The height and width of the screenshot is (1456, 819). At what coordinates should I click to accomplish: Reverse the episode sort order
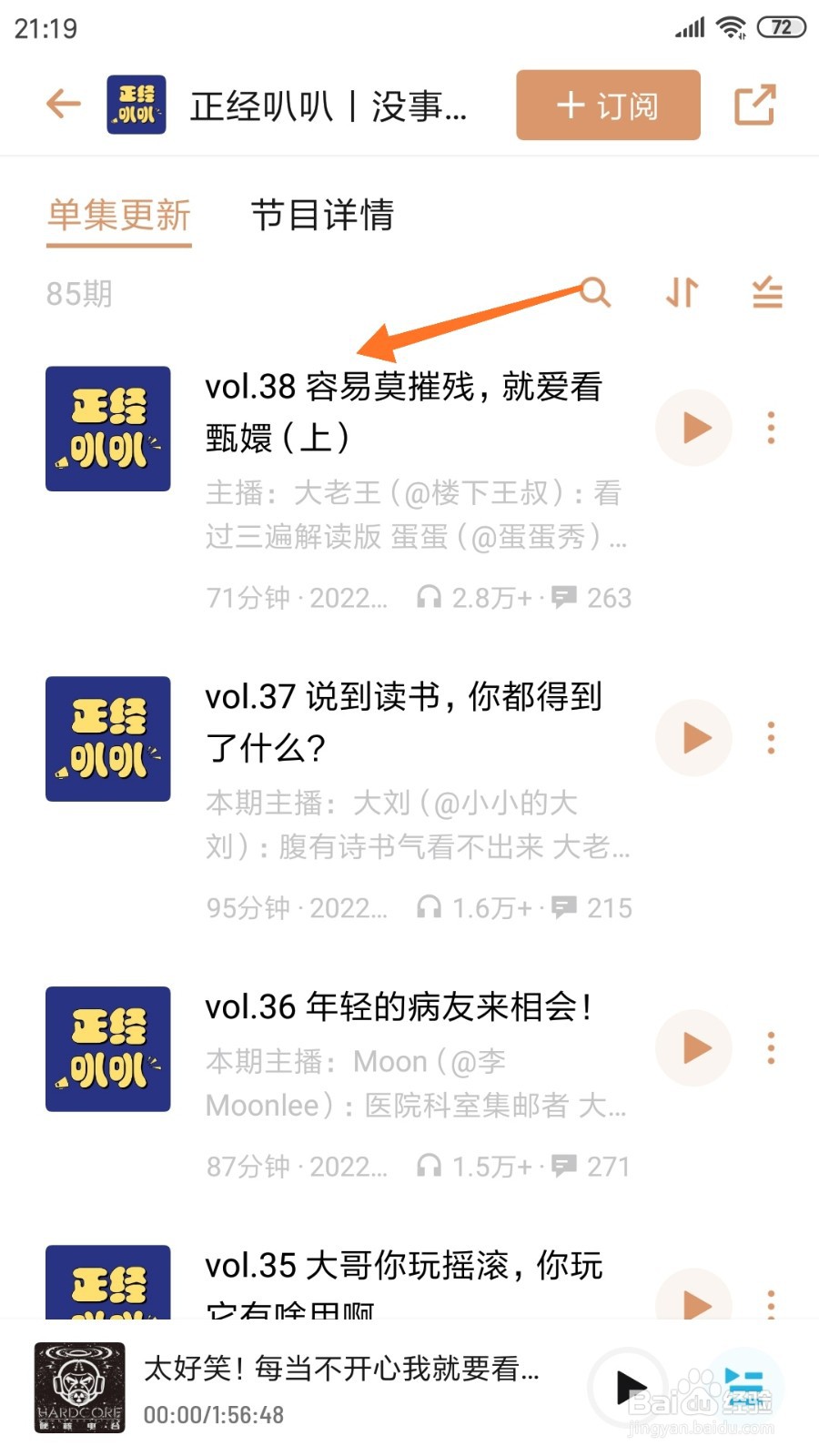coord(682,293)
